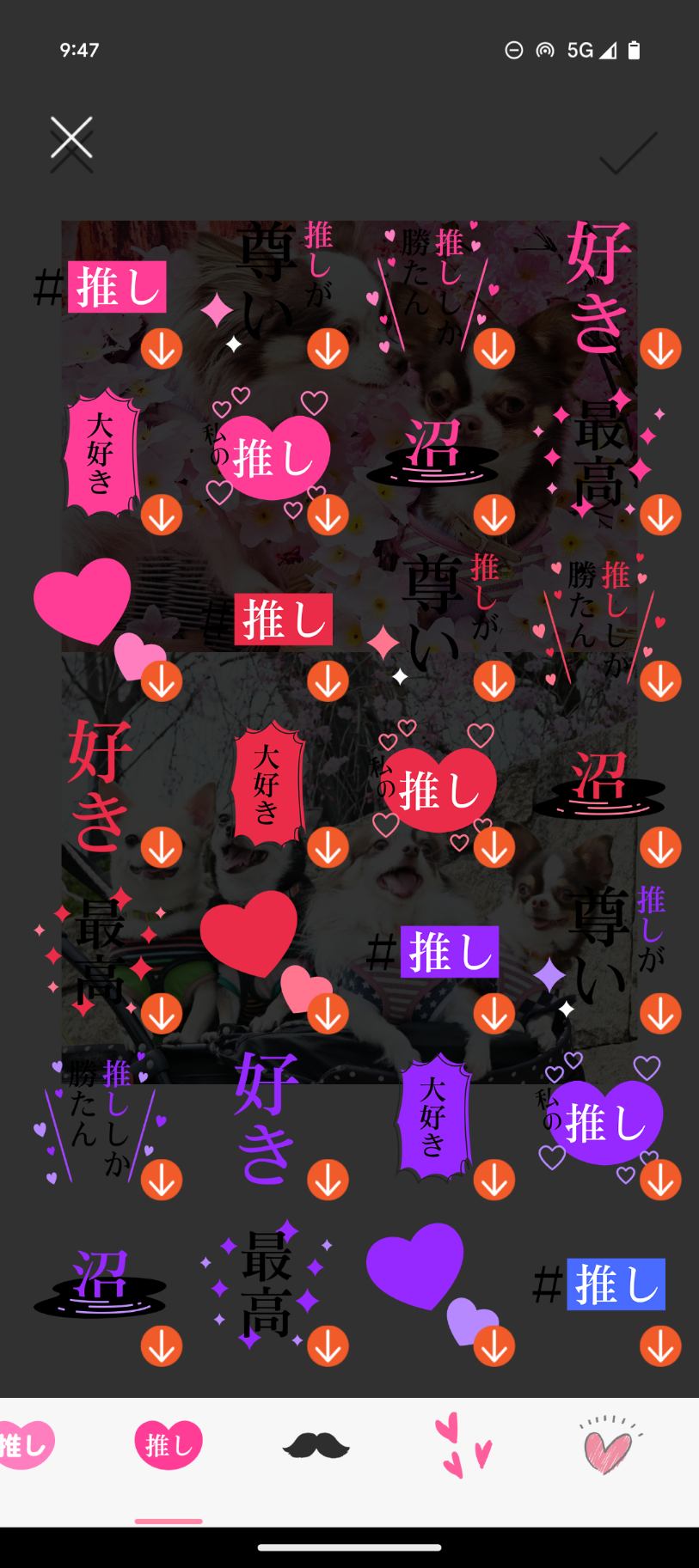Switch to the sketched heart sticker category
Image resolution: width=699 pixels, height=1568 pixels.
coord(610,1447)
